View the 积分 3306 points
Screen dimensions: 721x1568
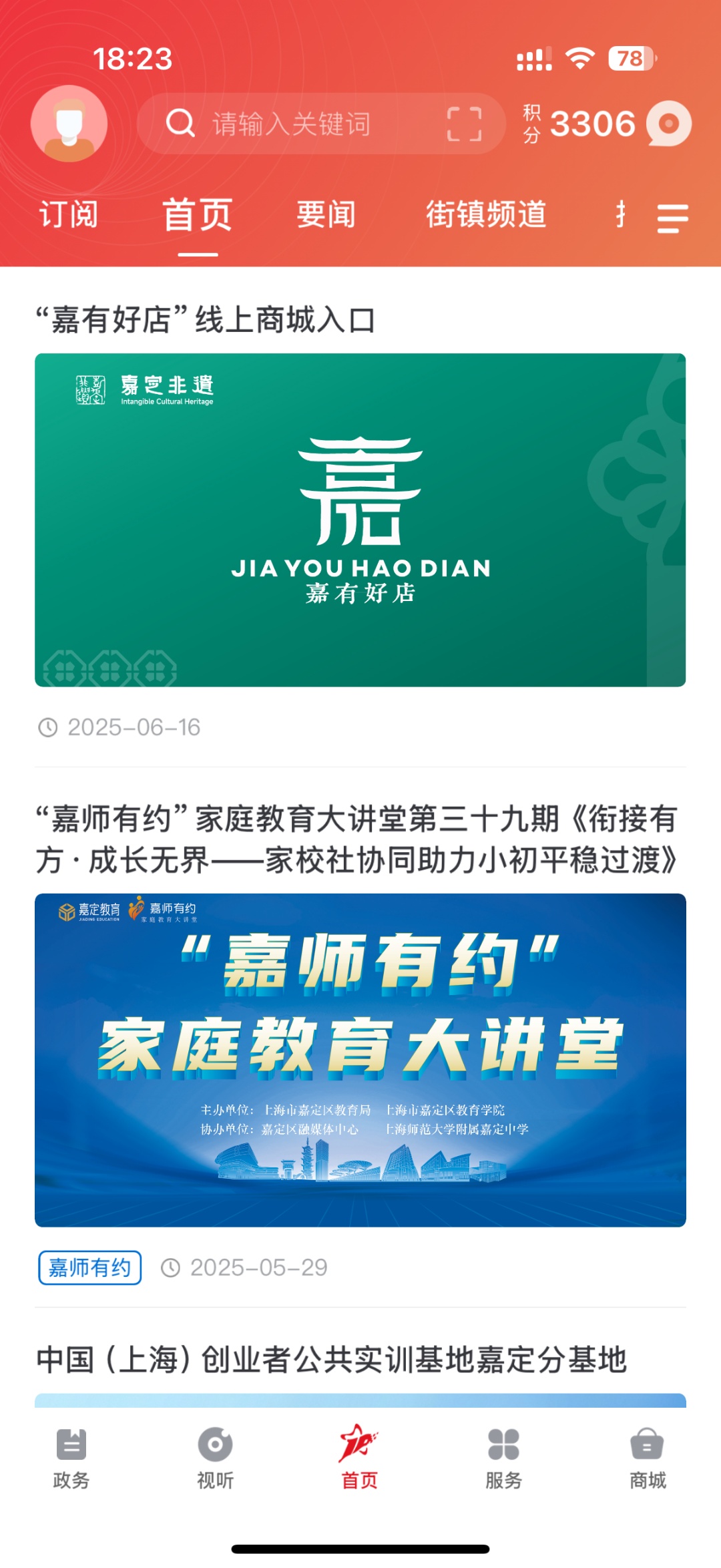point(579,124)
